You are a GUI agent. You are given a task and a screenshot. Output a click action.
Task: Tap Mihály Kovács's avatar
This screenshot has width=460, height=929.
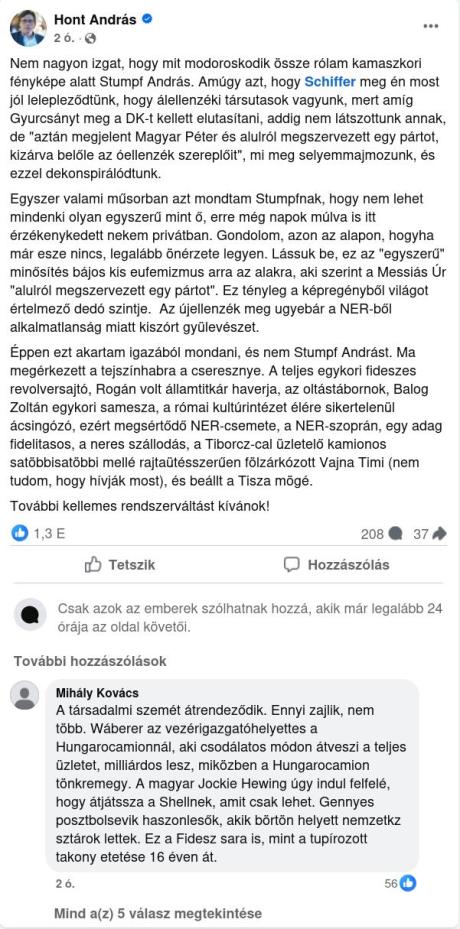[25, 696]
